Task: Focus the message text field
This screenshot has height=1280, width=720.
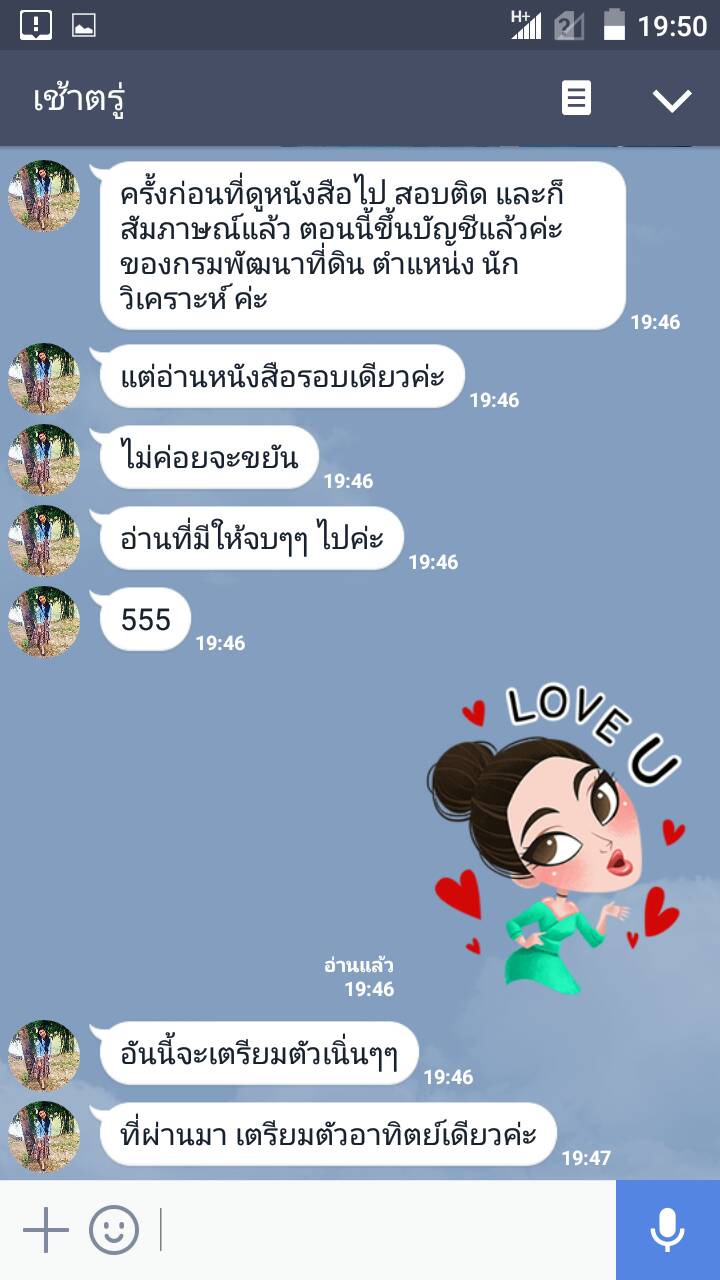Action: tap(385, 1230)
